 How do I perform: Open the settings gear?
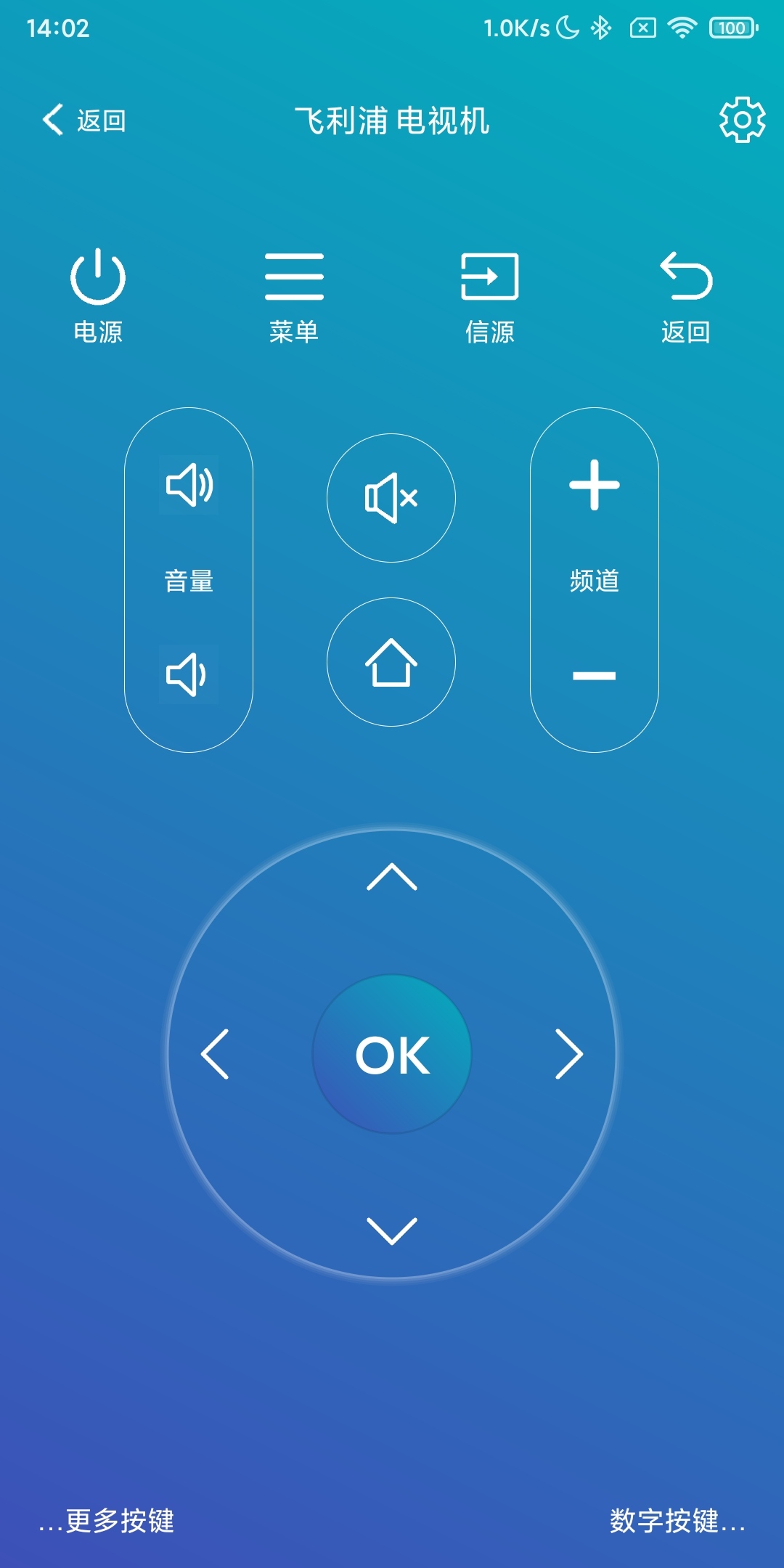(741, 120)
